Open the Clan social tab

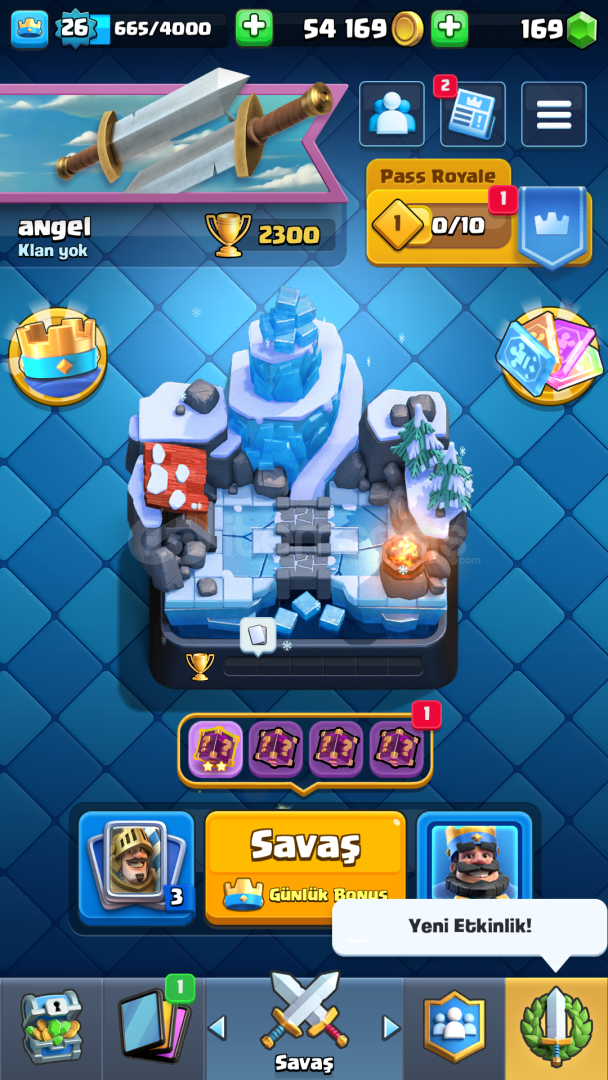tap(454, 1028)
